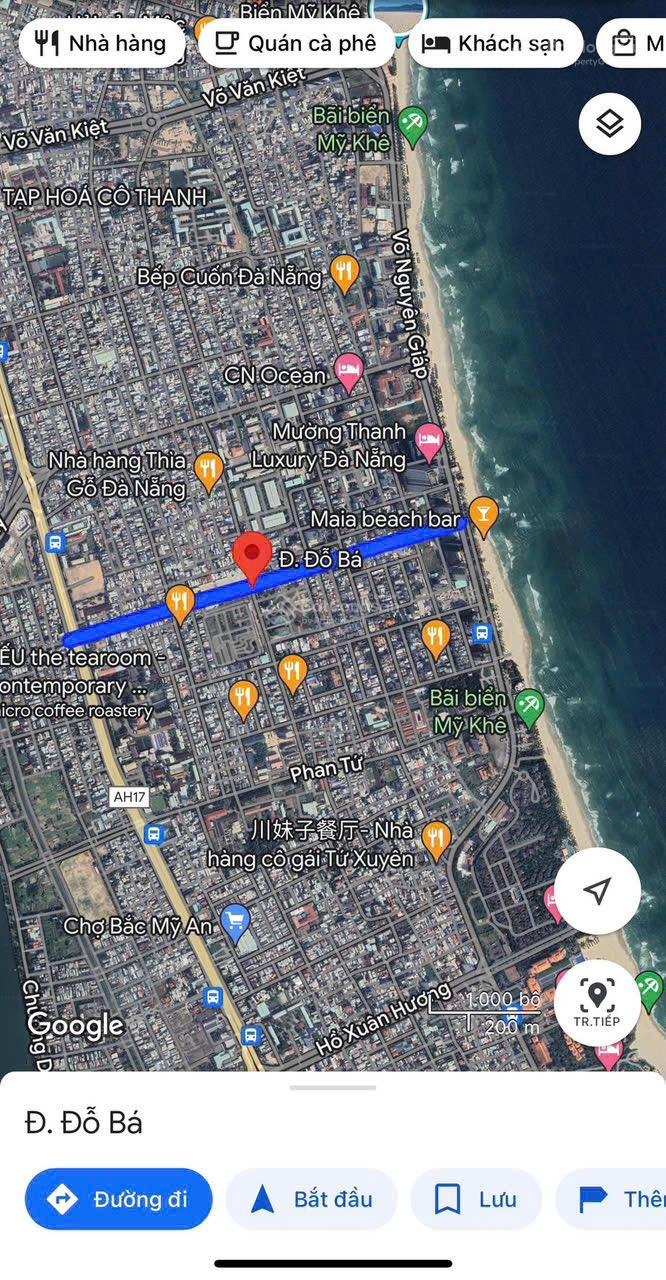Open the map layers button
The width and height of the screenshot is (666, 1280).
(610, 124)
